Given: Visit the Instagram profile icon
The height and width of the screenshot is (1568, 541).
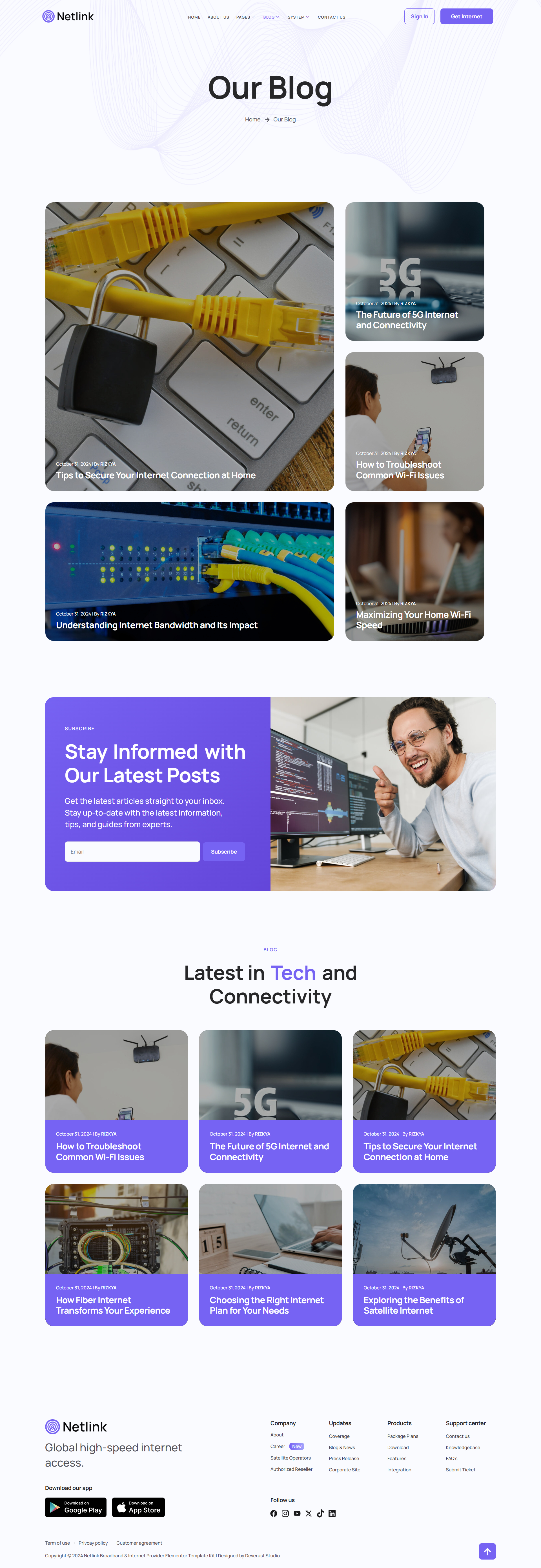Looking at the screenshot, I should (x=285, y=1513).
